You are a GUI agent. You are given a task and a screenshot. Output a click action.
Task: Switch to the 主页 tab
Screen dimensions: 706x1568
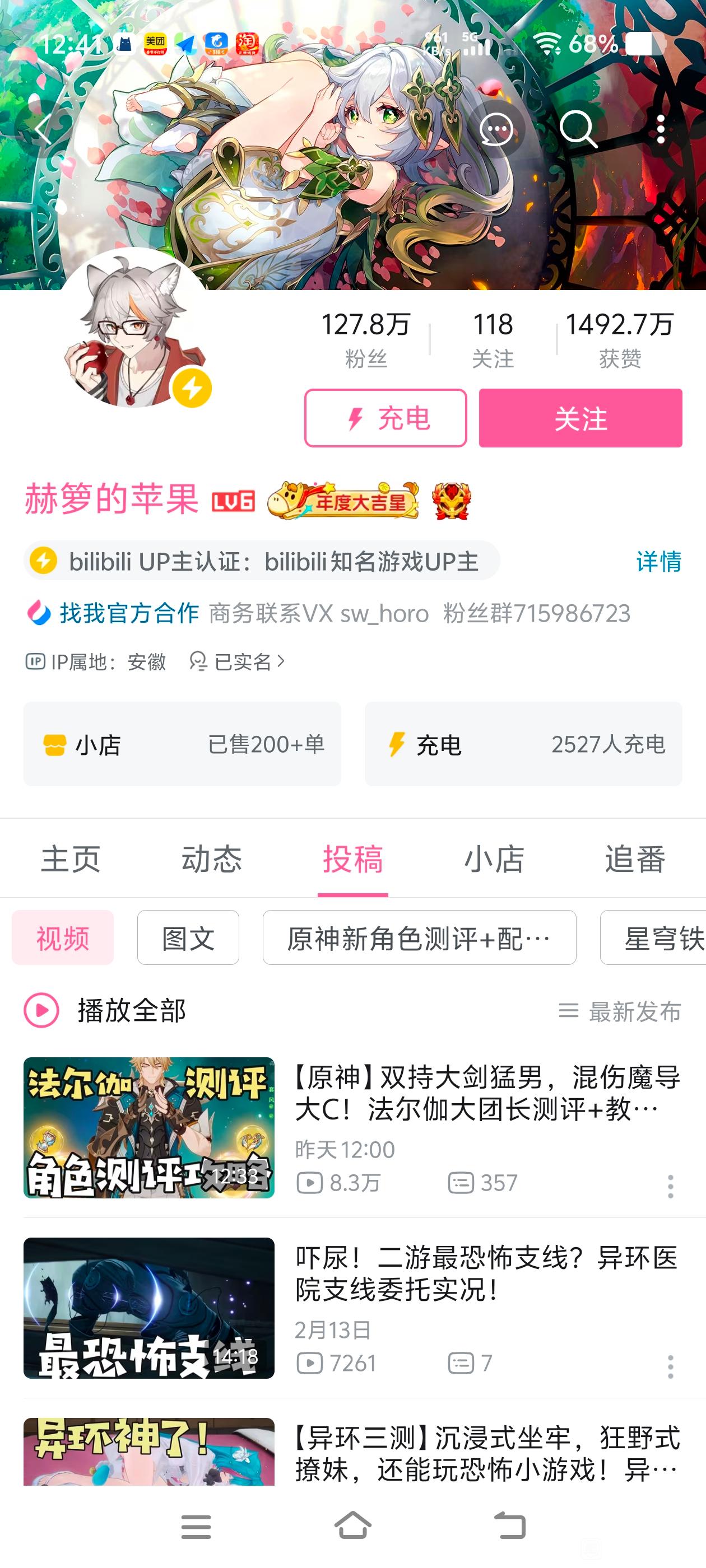(71, 859)
